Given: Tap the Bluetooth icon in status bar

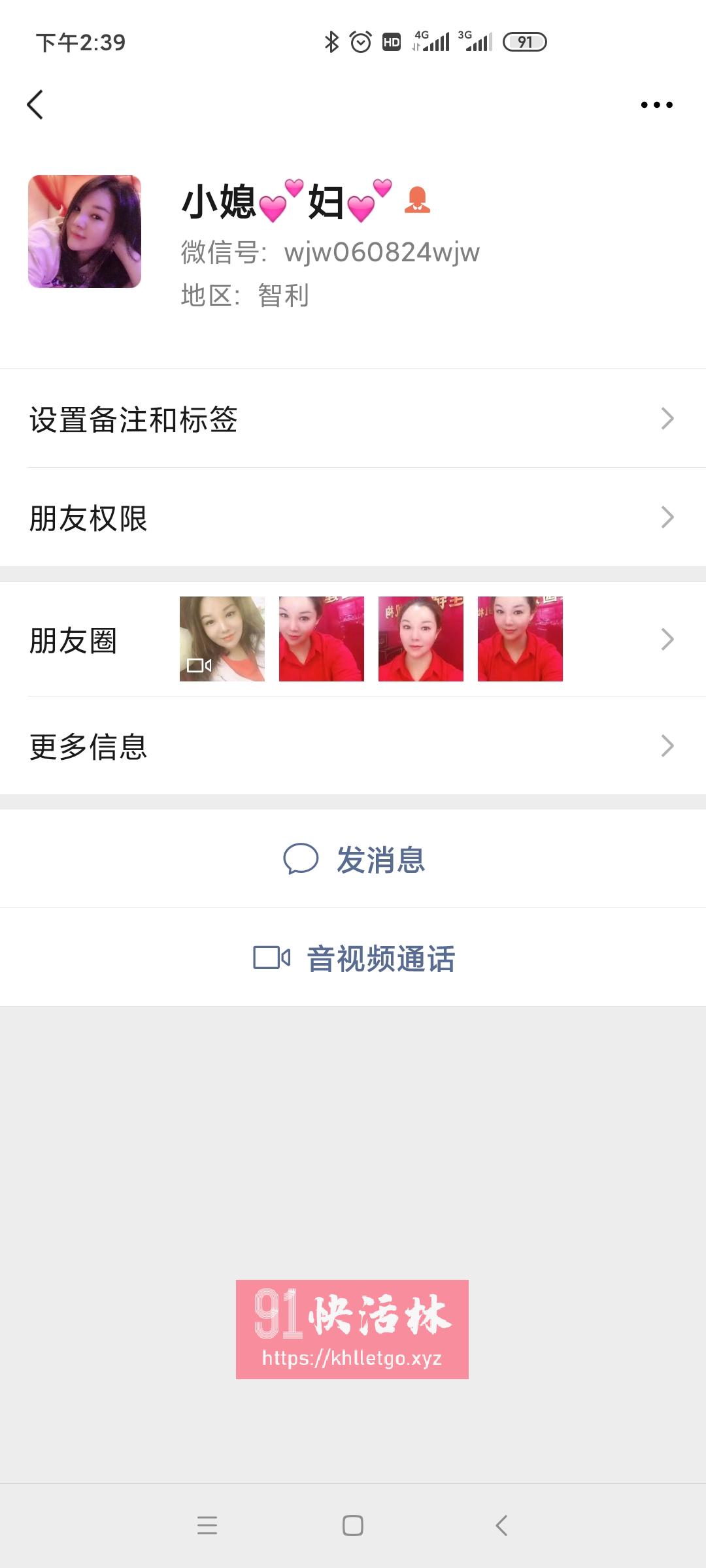Looking at the screenshot, I should pos(330,41).
